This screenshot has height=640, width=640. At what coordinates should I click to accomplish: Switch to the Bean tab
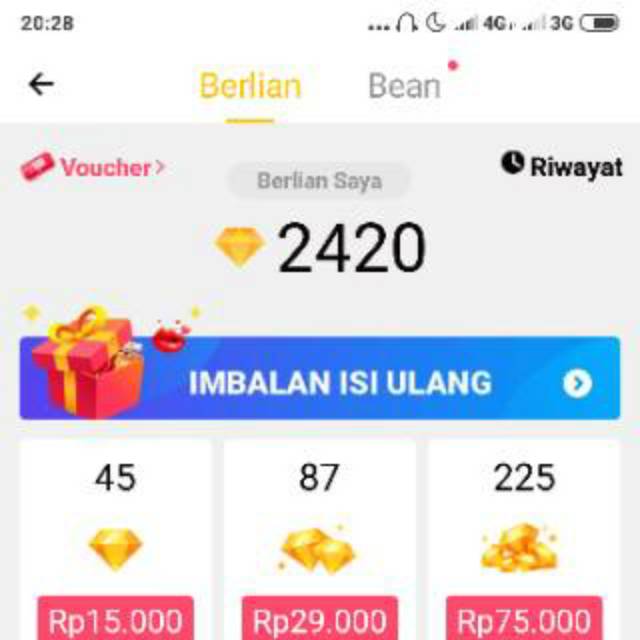404,86
